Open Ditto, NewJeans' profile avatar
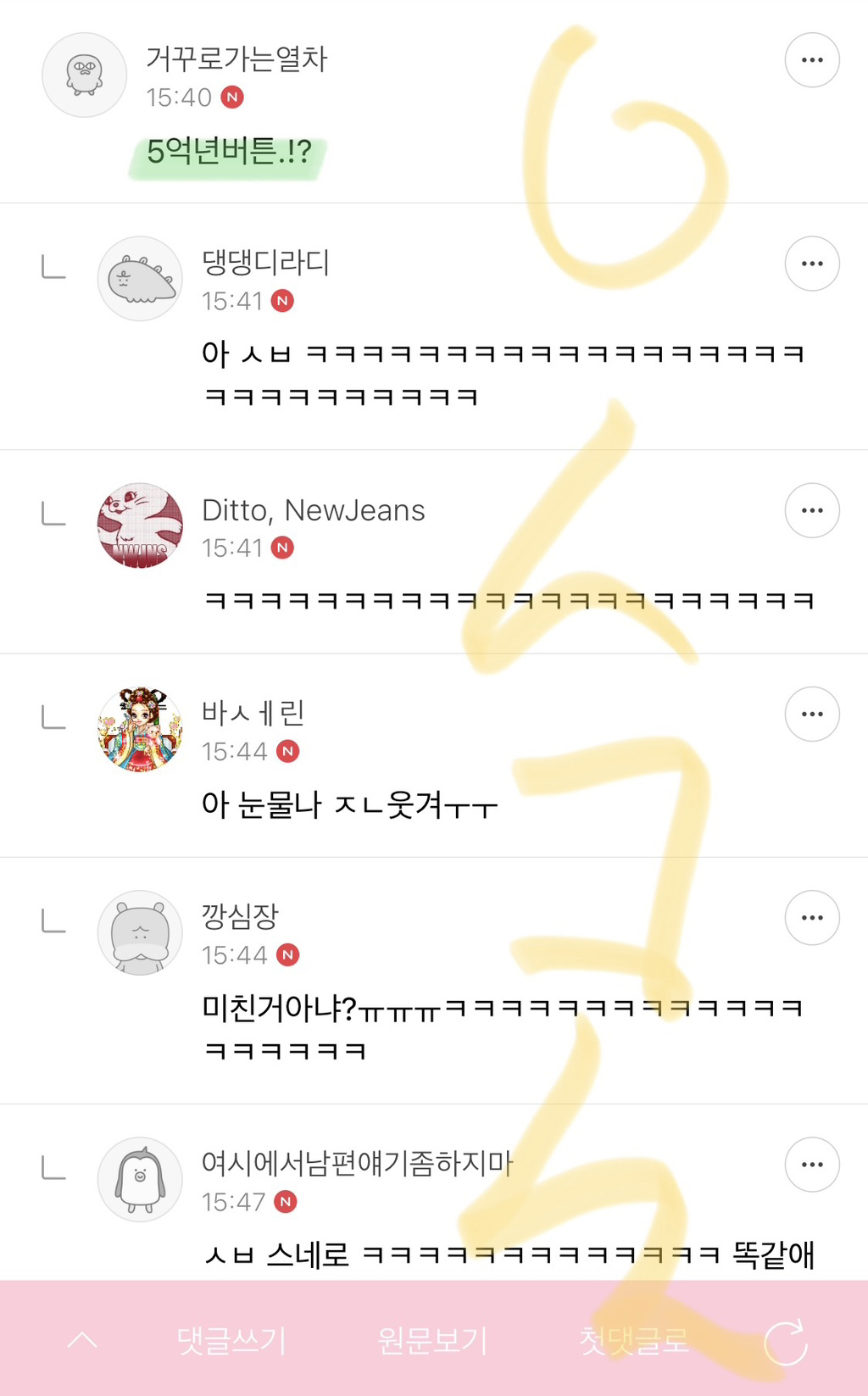The image size is (868, 1396). (x=140, y=526)
